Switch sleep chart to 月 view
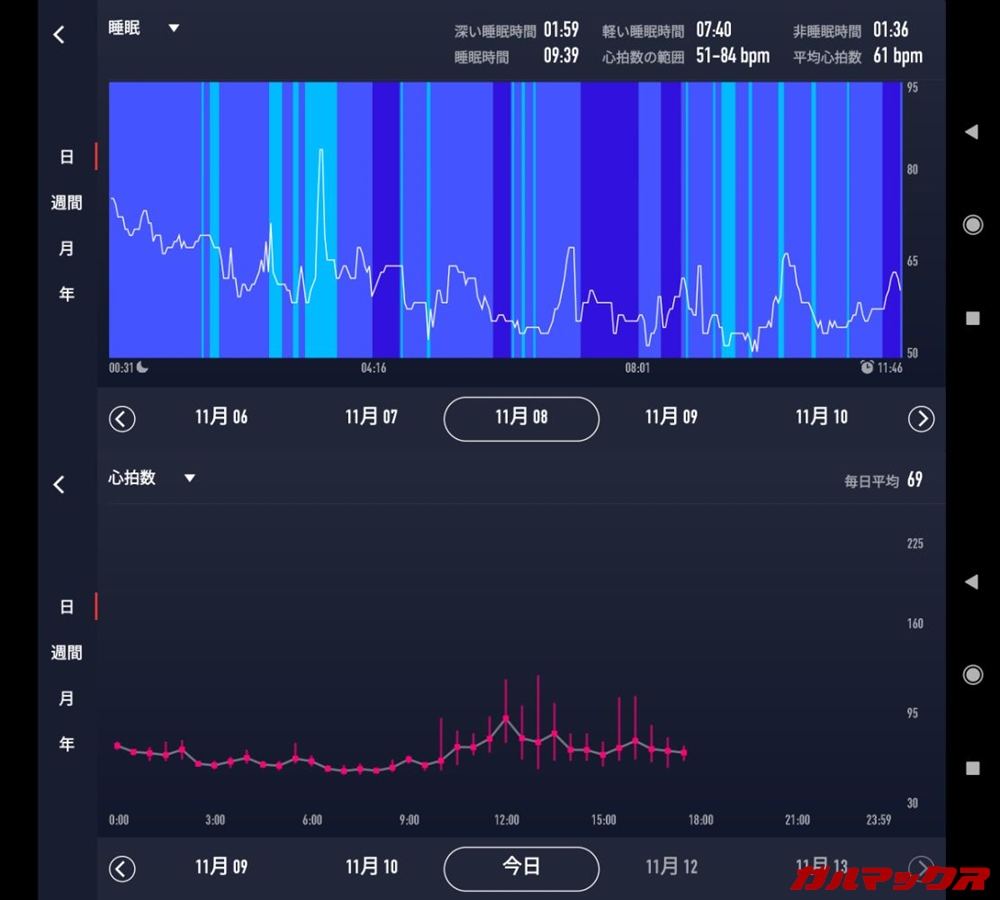Viewport: 1000px width, 900px height. coord(66,249)
